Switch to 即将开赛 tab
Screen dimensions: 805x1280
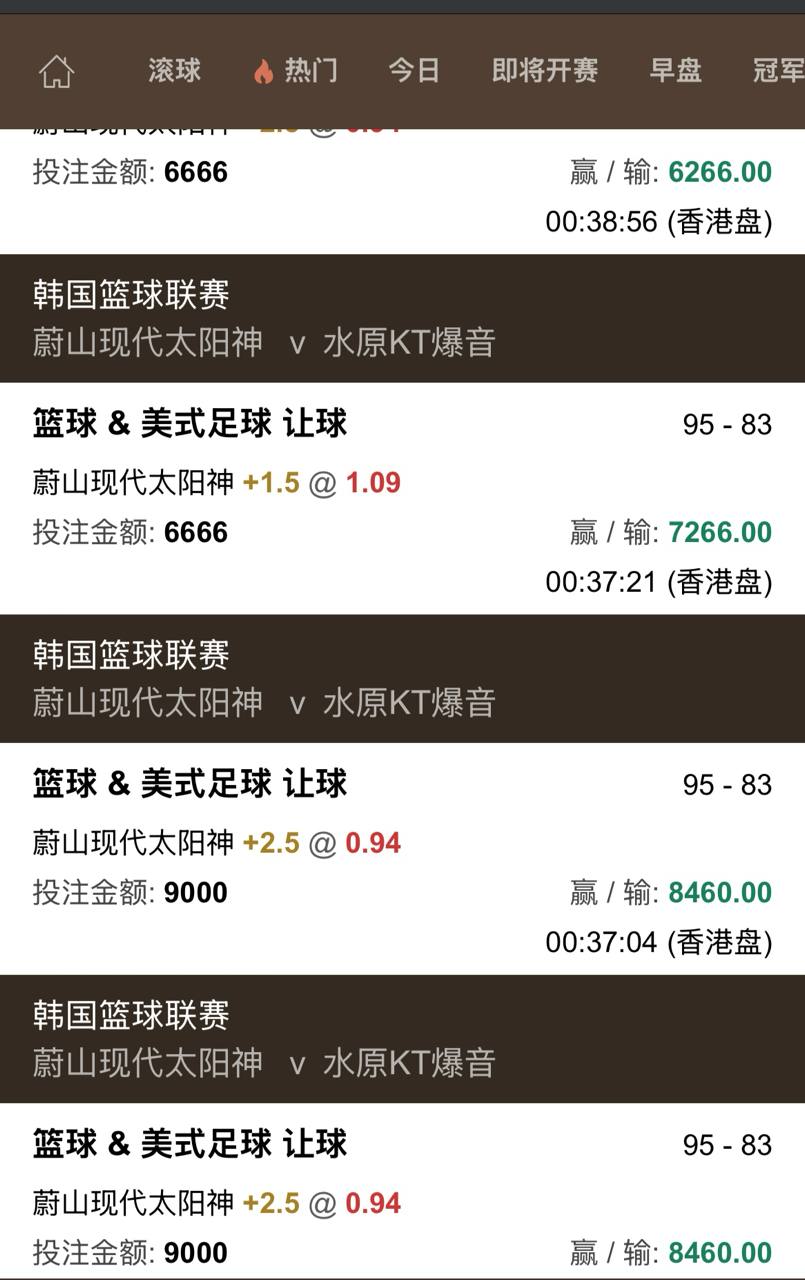(545, 70)
